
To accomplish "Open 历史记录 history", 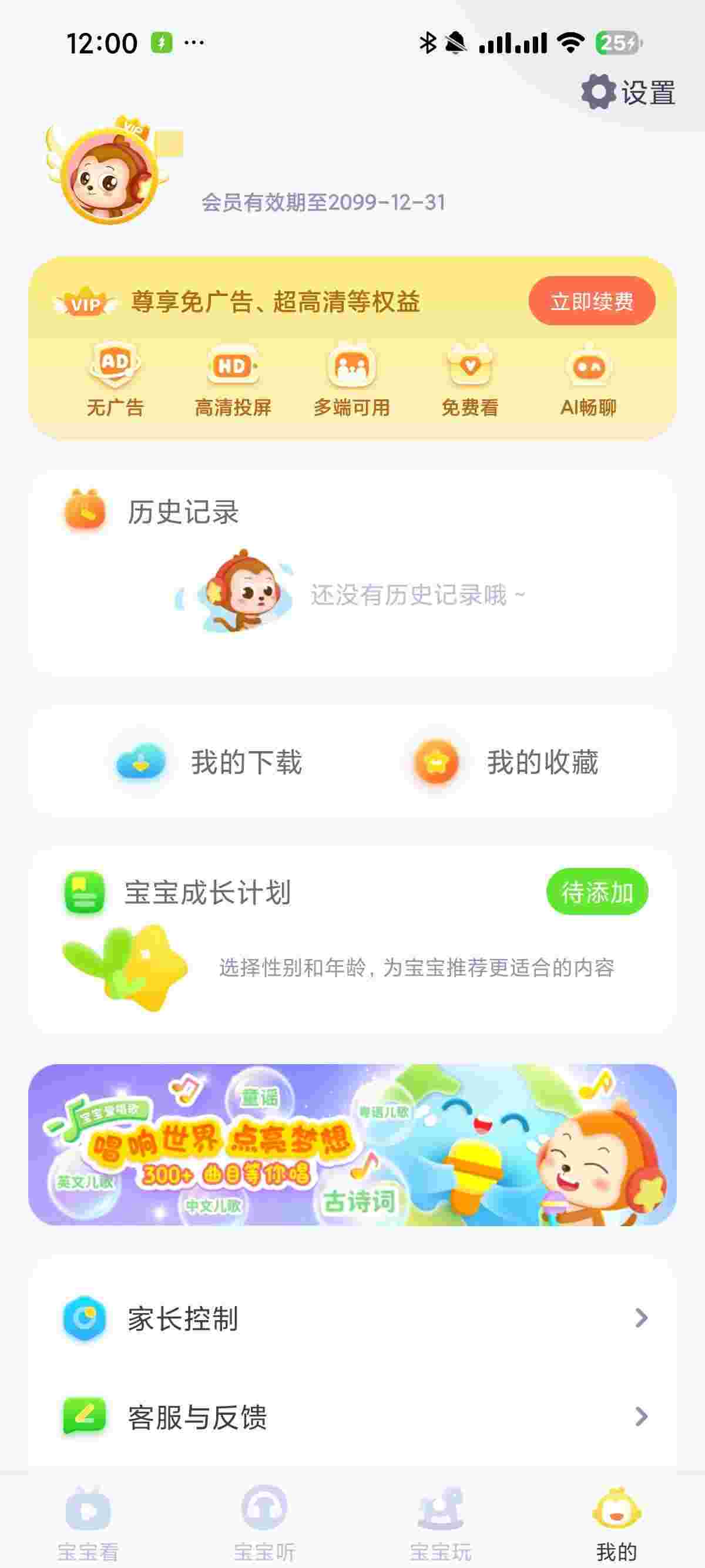I will [x=183, y=512].
